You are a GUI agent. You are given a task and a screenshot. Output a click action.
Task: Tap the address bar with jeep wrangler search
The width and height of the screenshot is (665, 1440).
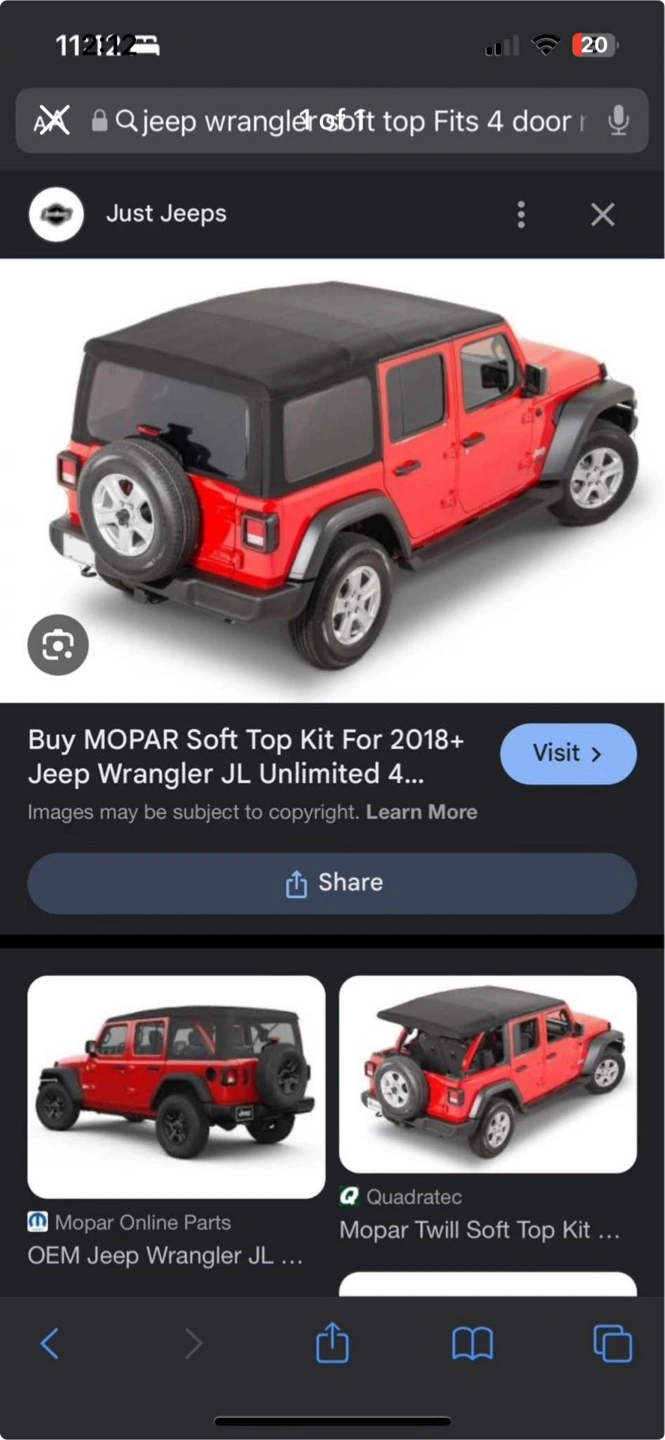(x=332, y=121)
